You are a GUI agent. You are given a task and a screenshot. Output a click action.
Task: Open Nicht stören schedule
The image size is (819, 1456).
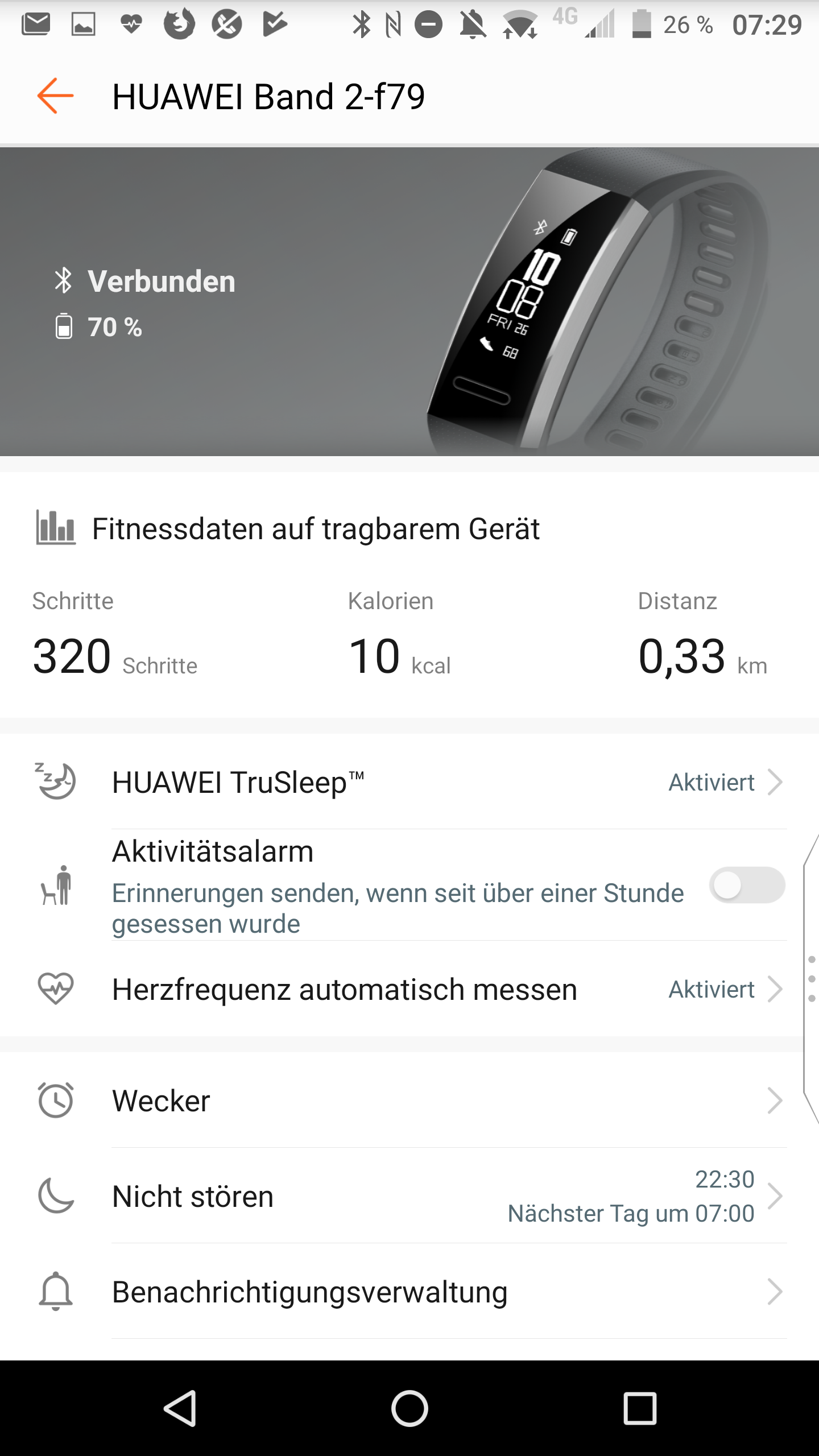click(x=409, y=1196)
